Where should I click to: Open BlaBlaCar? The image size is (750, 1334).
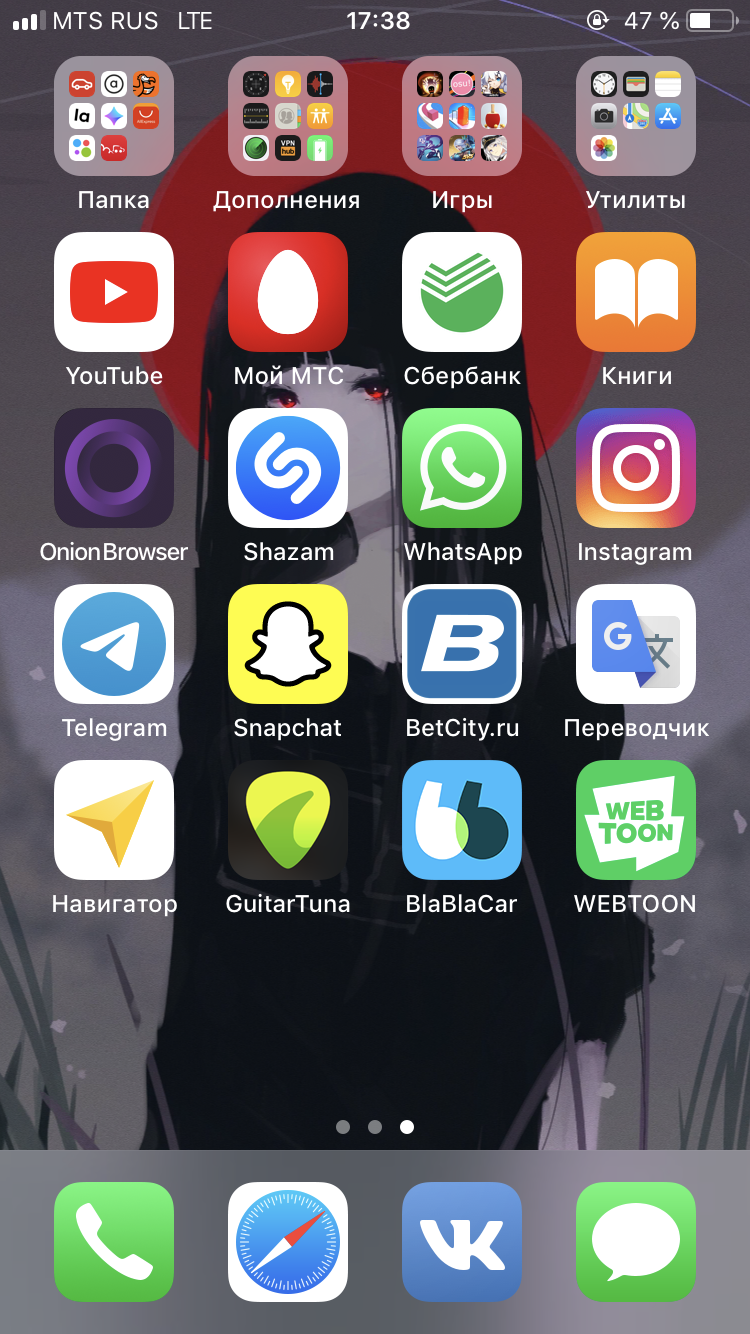462,820
